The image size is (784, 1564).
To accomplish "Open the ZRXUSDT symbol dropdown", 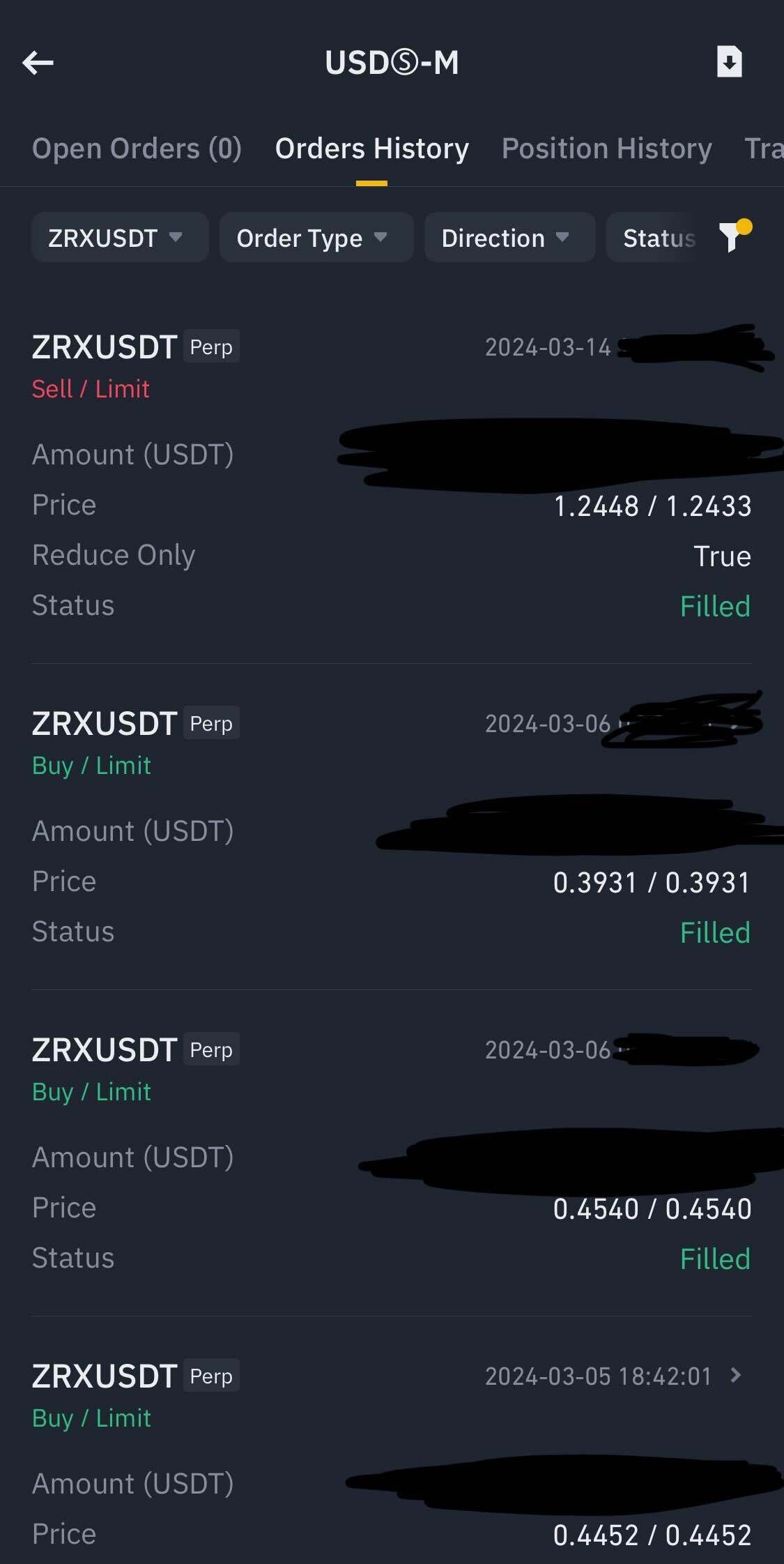I will point(119,238).
